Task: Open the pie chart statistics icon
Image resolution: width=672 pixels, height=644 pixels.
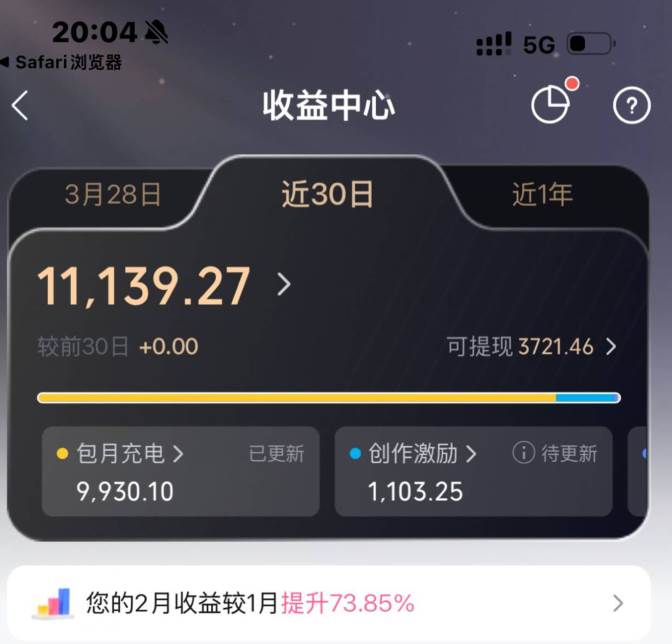Action: pyautogui.click(x=550, y=105)
